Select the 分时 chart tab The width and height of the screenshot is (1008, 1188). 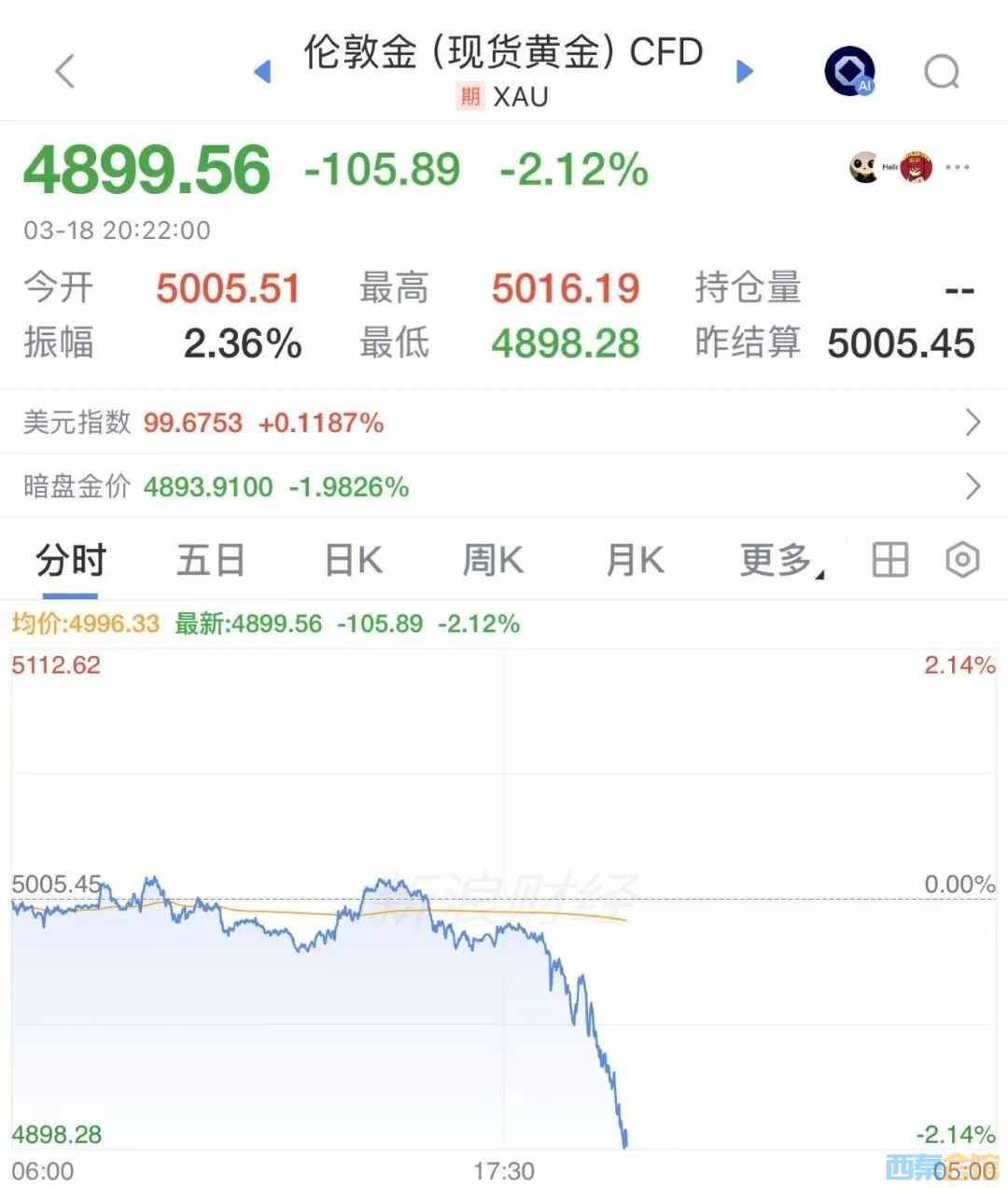[x=71, y=561]
